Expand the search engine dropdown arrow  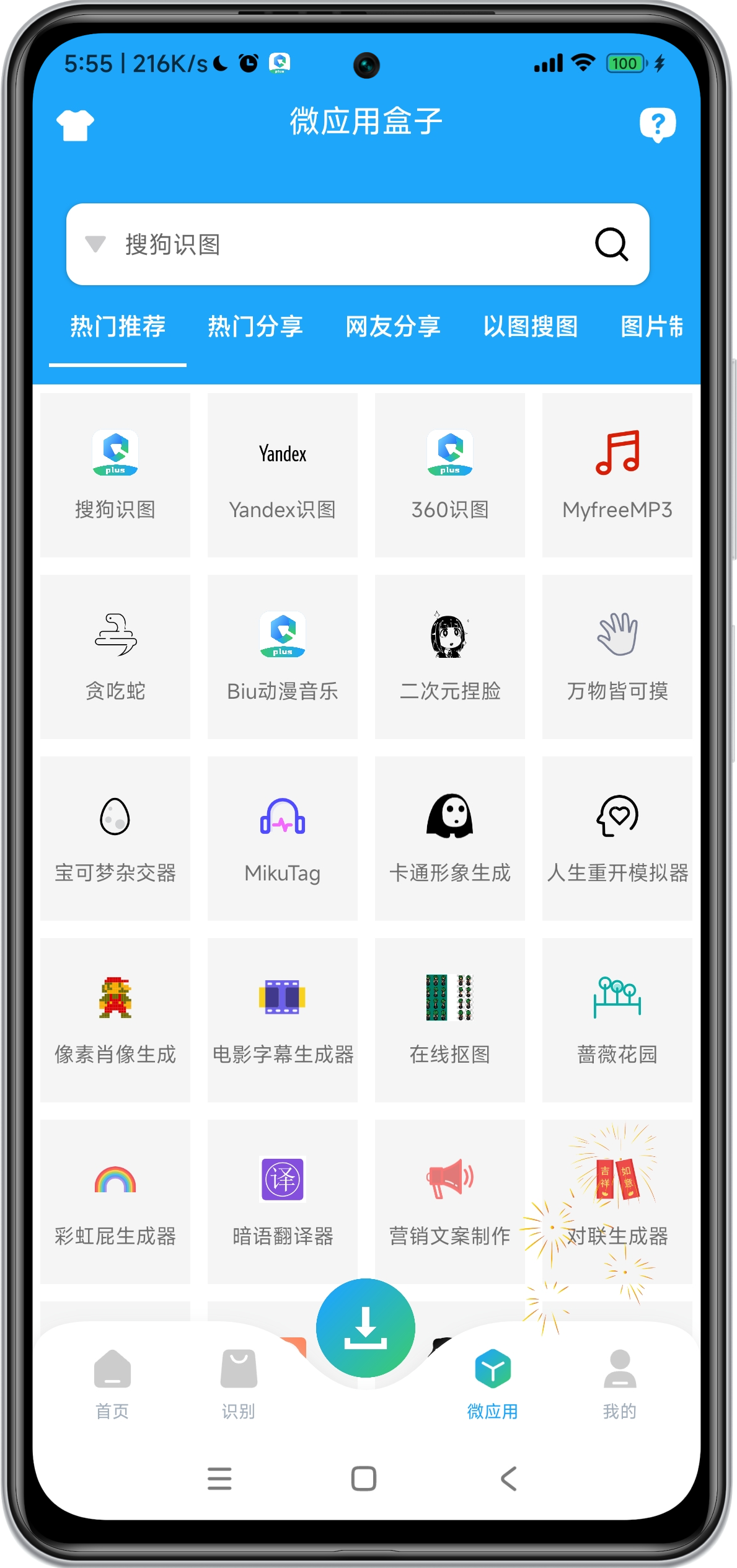click(95, 244)
